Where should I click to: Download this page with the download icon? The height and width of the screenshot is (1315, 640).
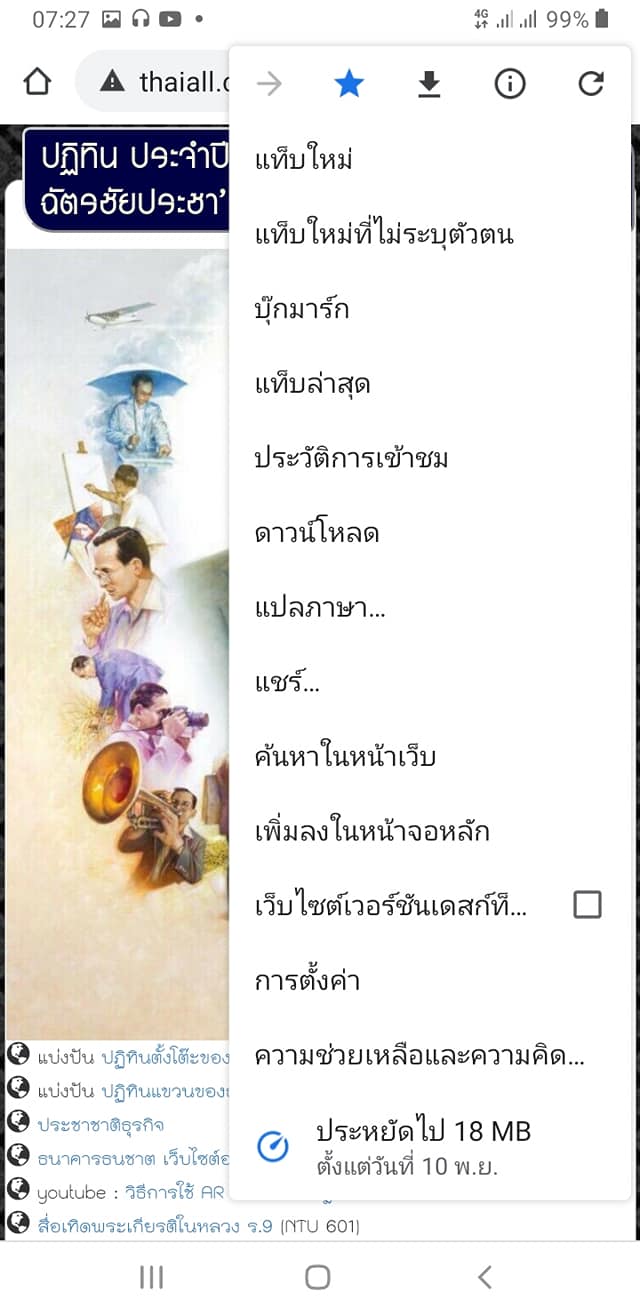point(429,84)
